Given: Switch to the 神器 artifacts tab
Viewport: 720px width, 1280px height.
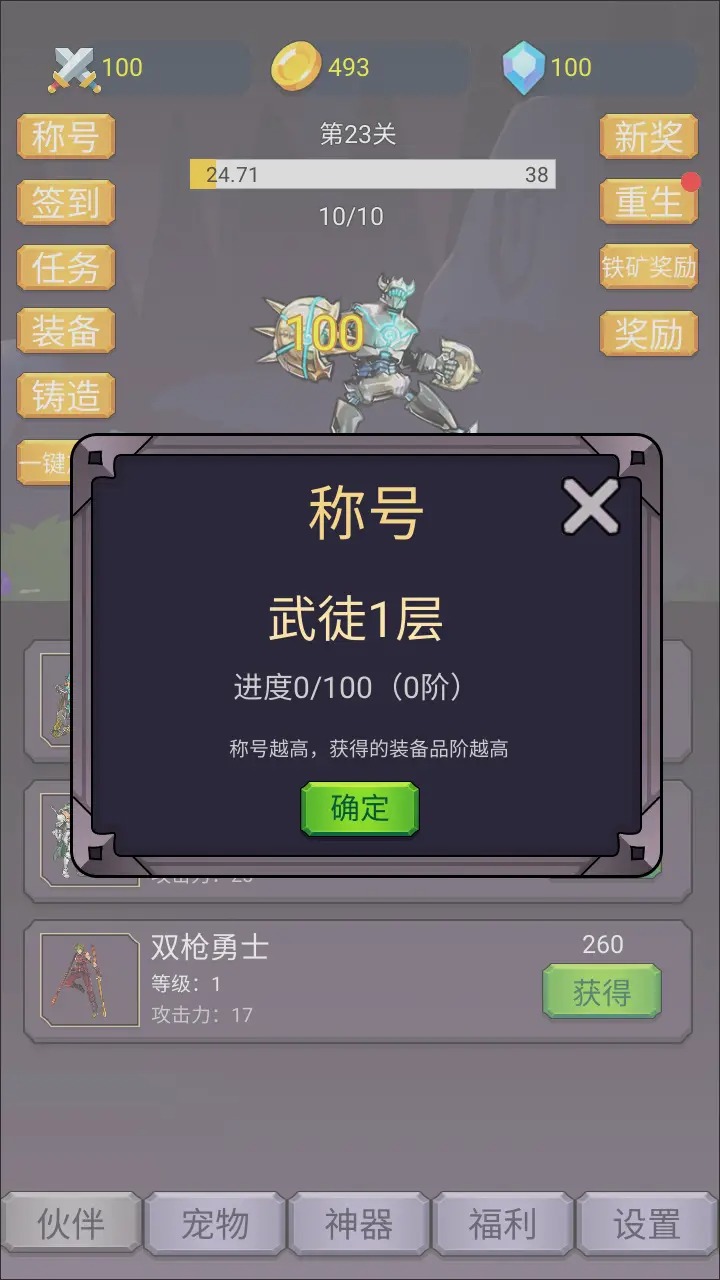Looking at the screenshot, I should [359, 1223].
